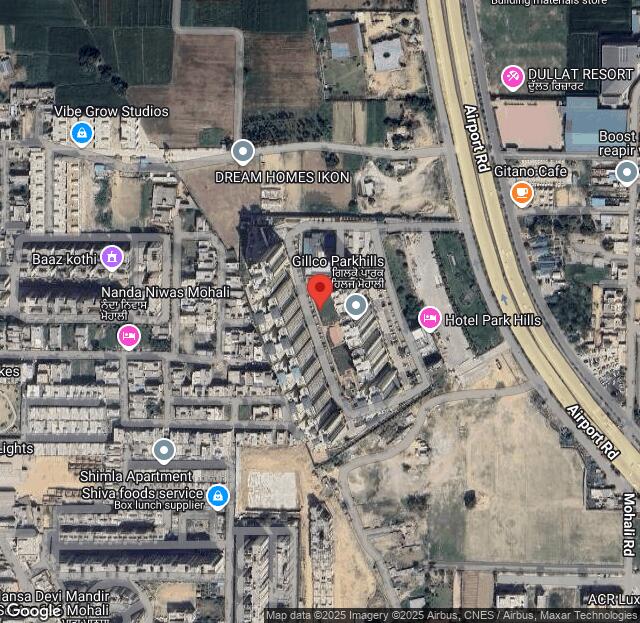Tap the Shimla Apartment marker
This screenshot has width=640, height=623.
click(x=163, y=452)
